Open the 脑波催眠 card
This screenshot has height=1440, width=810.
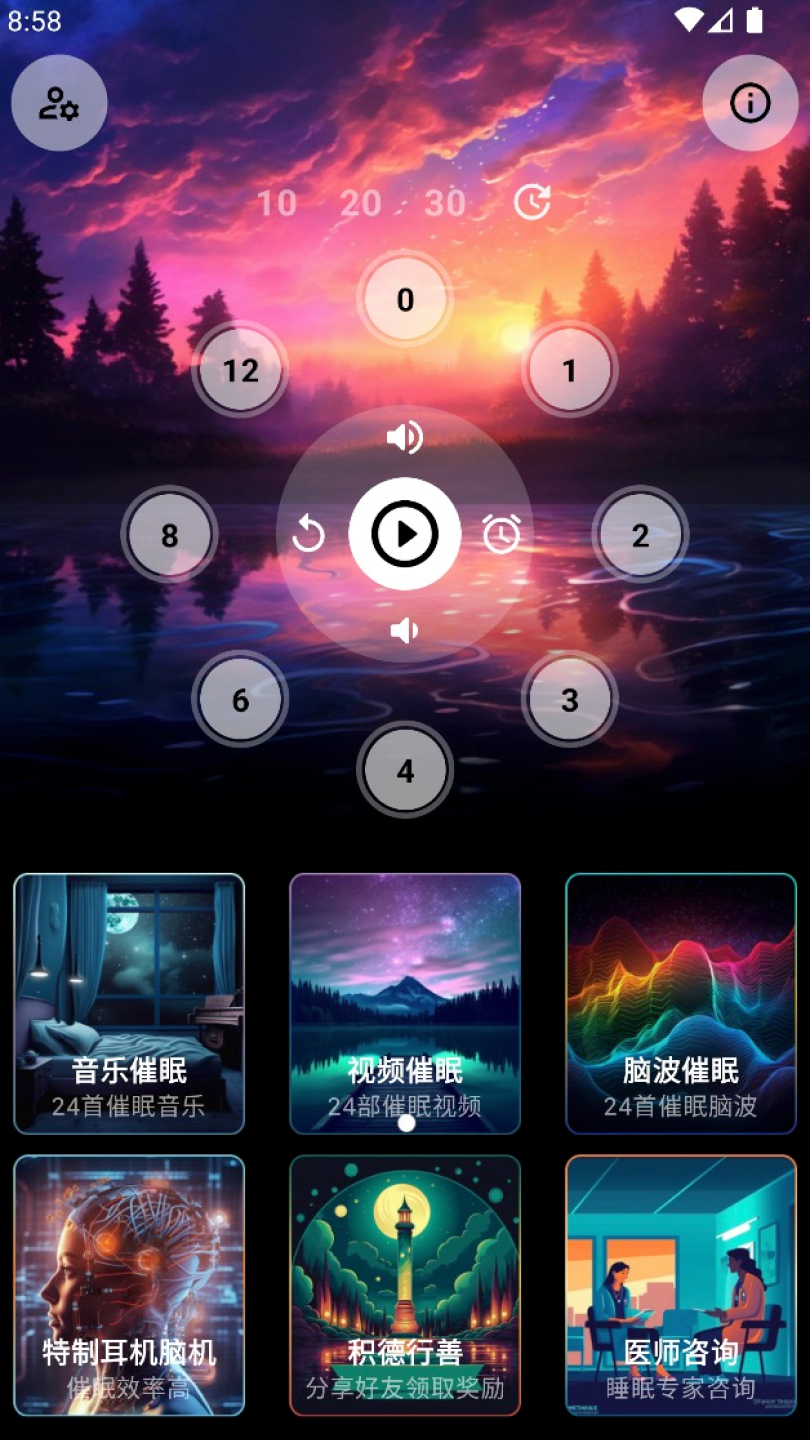click(681, 1003)
